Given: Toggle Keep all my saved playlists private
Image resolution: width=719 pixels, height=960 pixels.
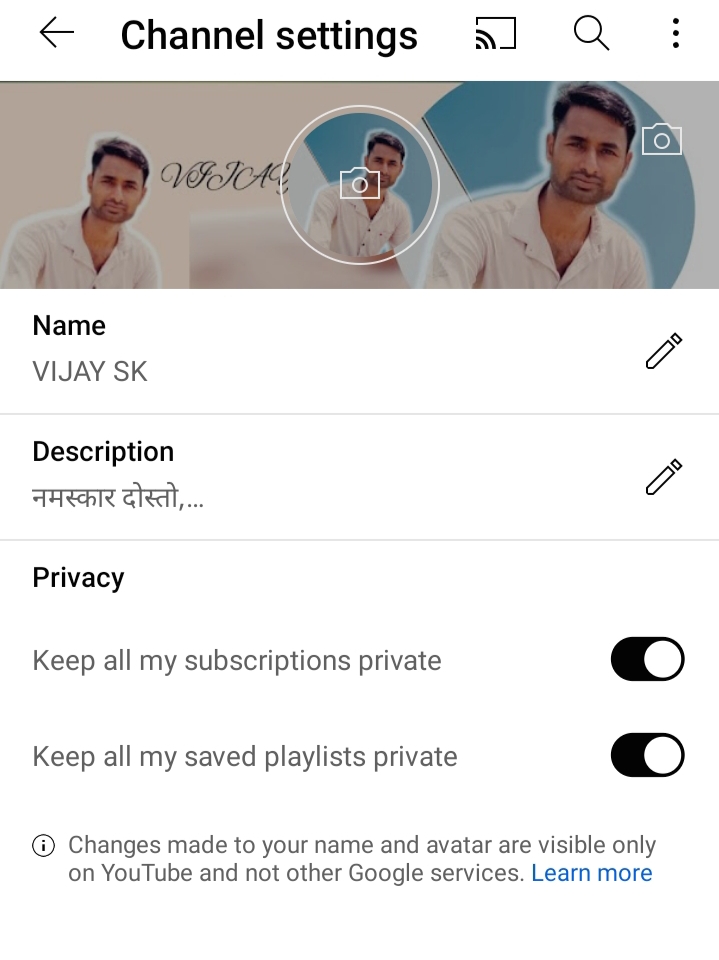Looking at the screenshot, I should (647, 755).
